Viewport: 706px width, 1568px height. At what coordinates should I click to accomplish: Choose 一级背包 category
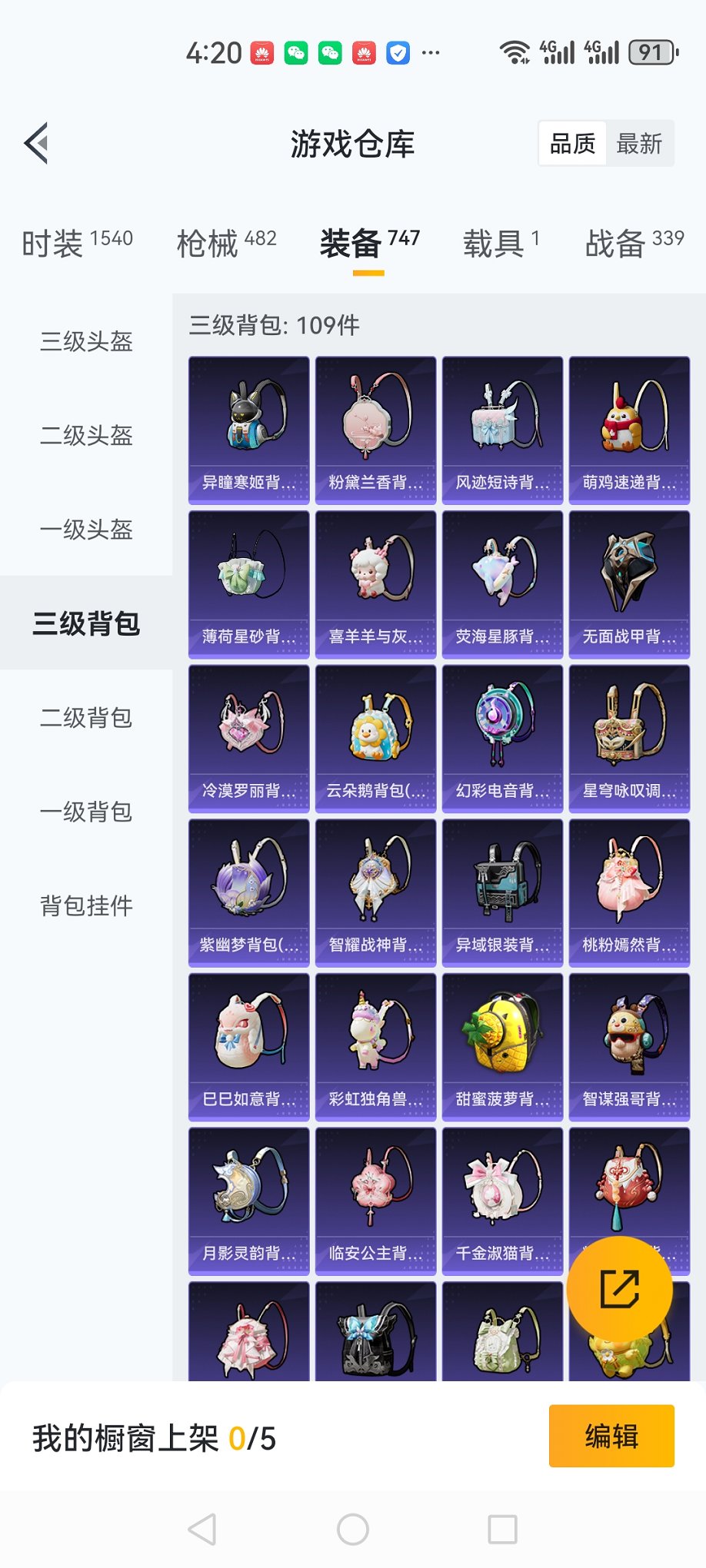coord(86,812)
